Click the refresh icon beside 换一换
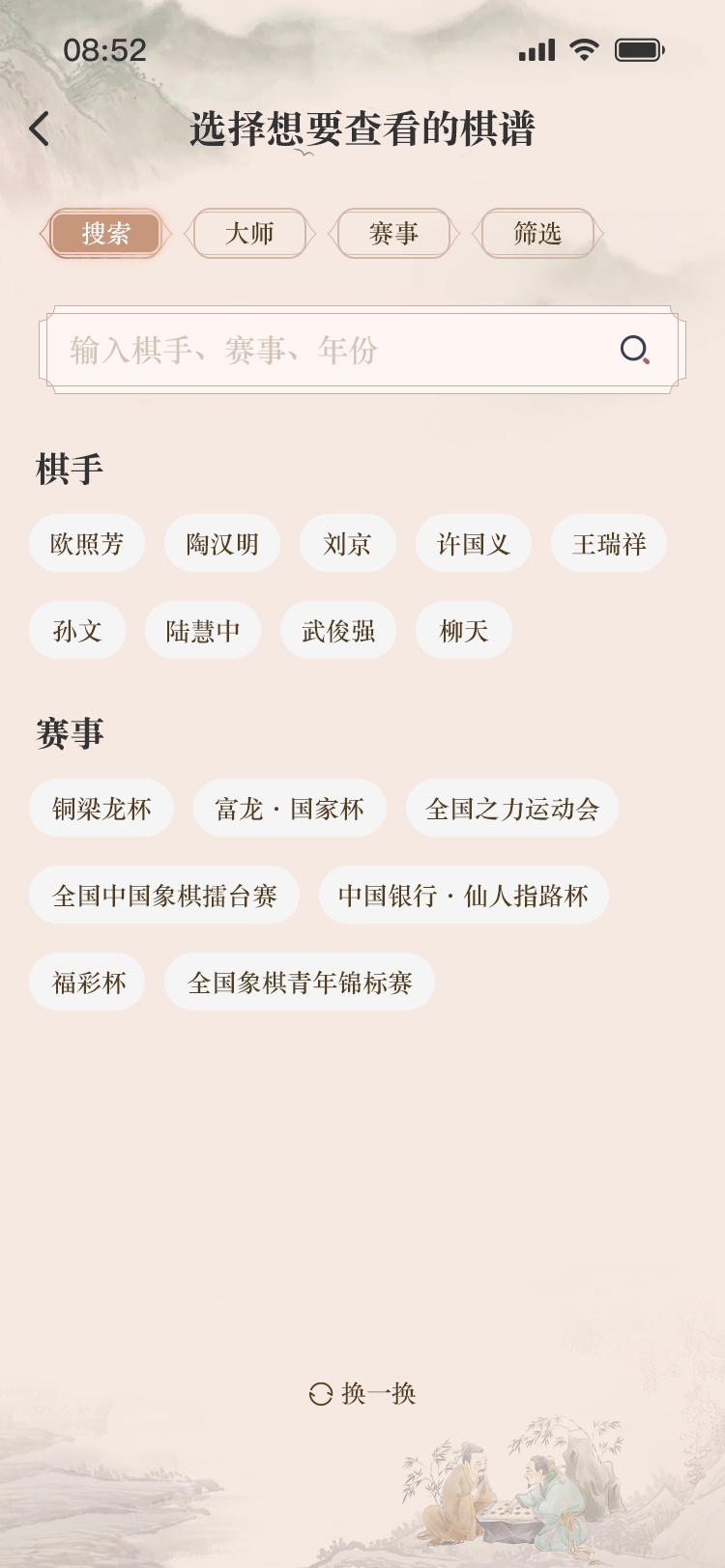 click(320, 1393)
